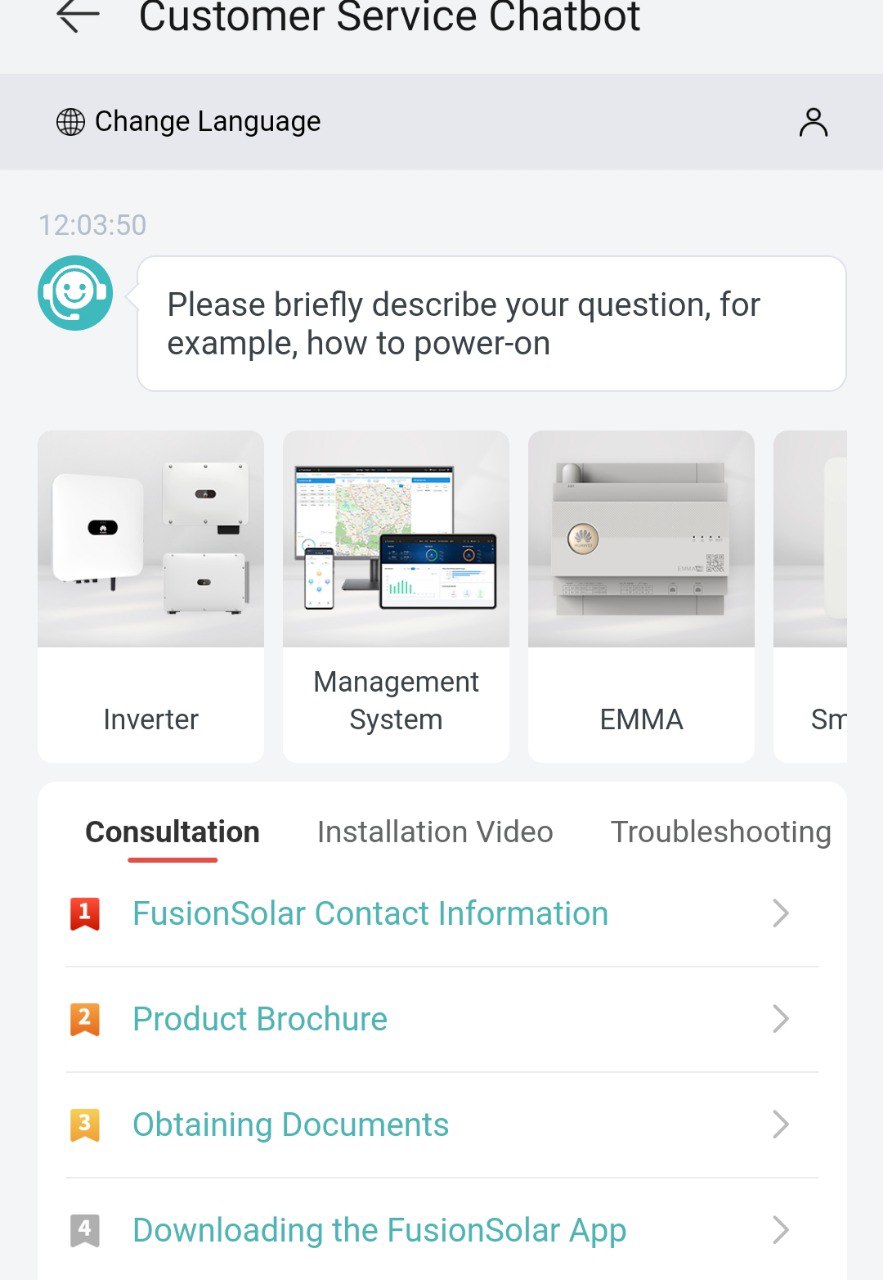Open Obtaining Documents entry
Image resolution: width=883 pixels, height=1280 pixels.
coord(290,1125)
